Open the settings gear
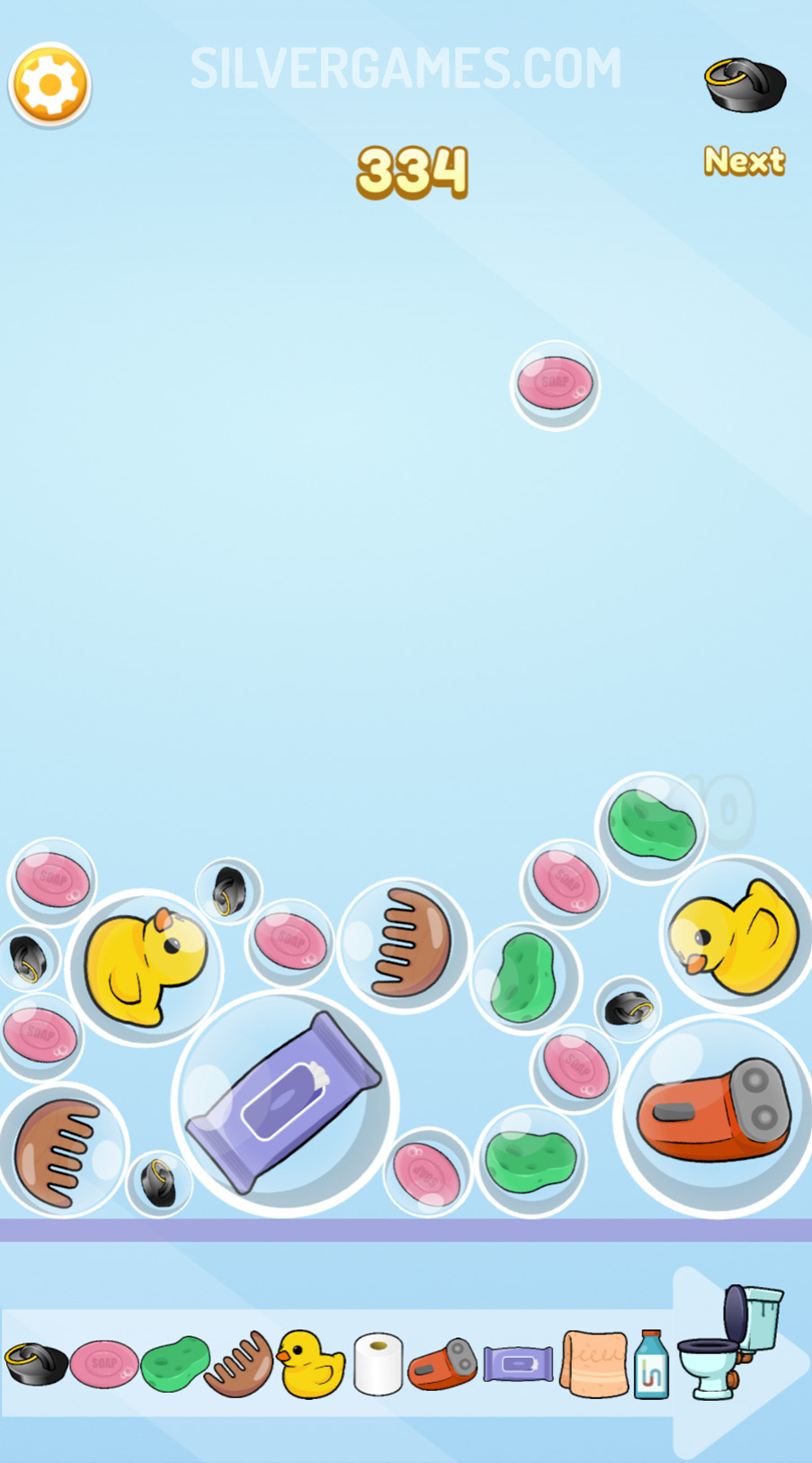The width and height of the screenshot is (812, 1463). click(50, 85)
